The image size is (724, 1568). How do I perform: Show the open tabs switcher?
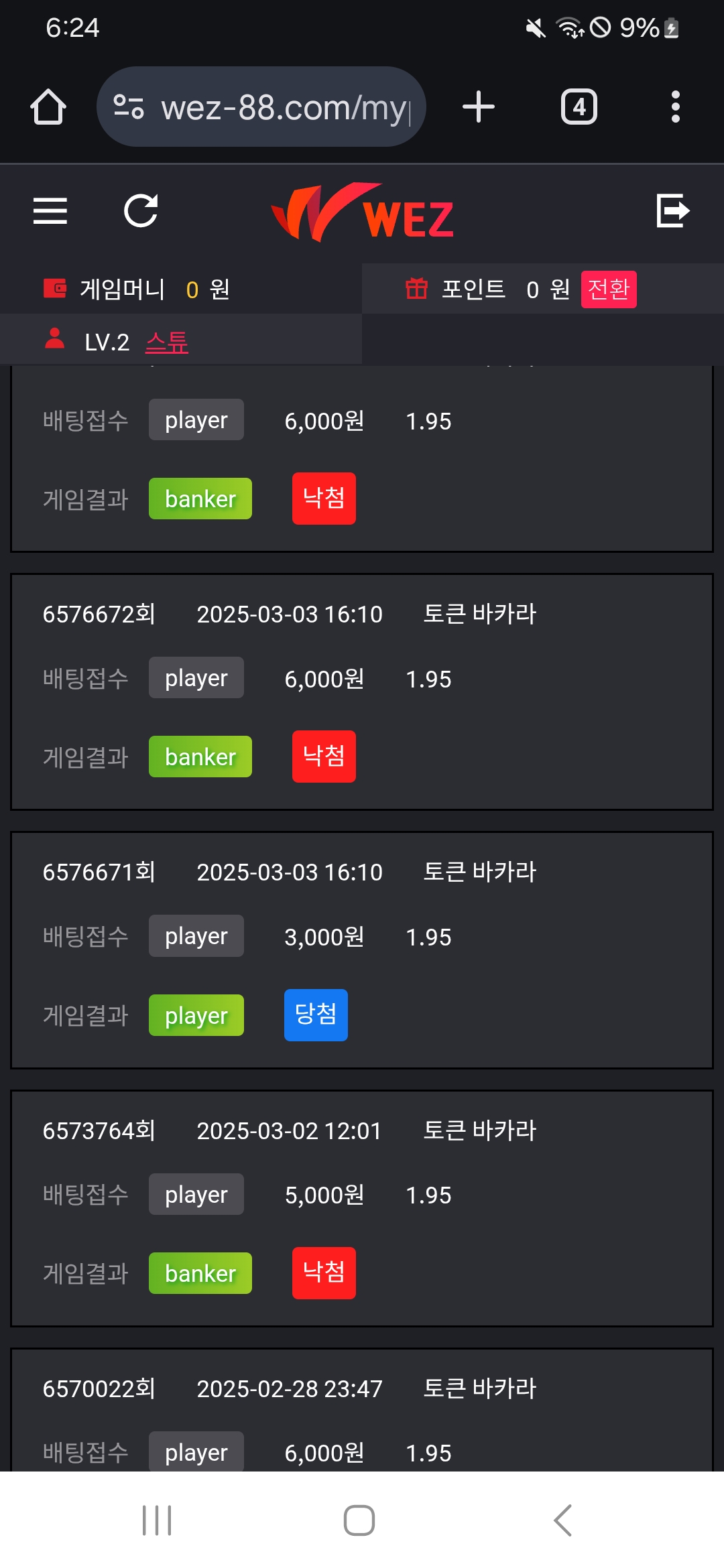579,107
